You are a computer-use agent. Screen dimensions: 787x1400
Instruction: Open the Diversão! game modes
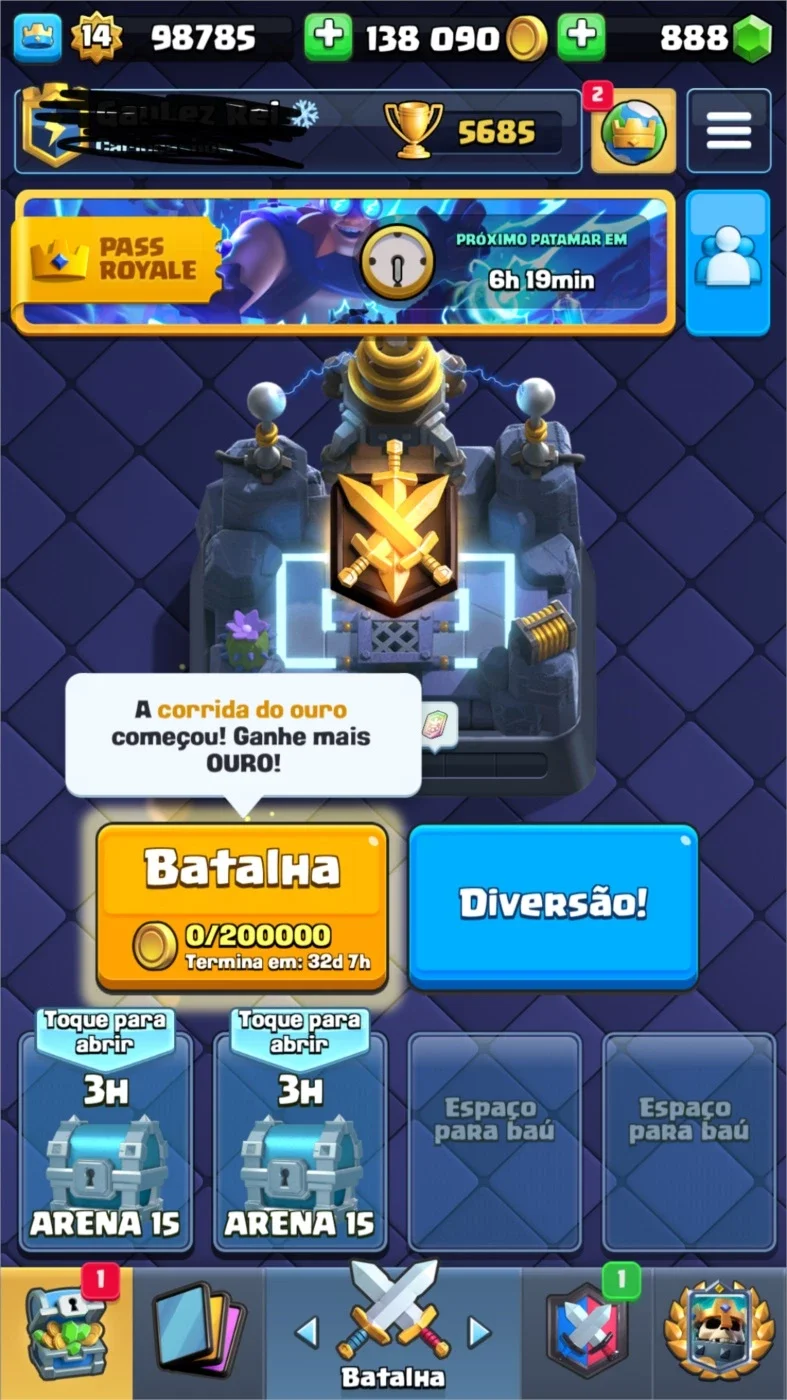click(553, 905)
